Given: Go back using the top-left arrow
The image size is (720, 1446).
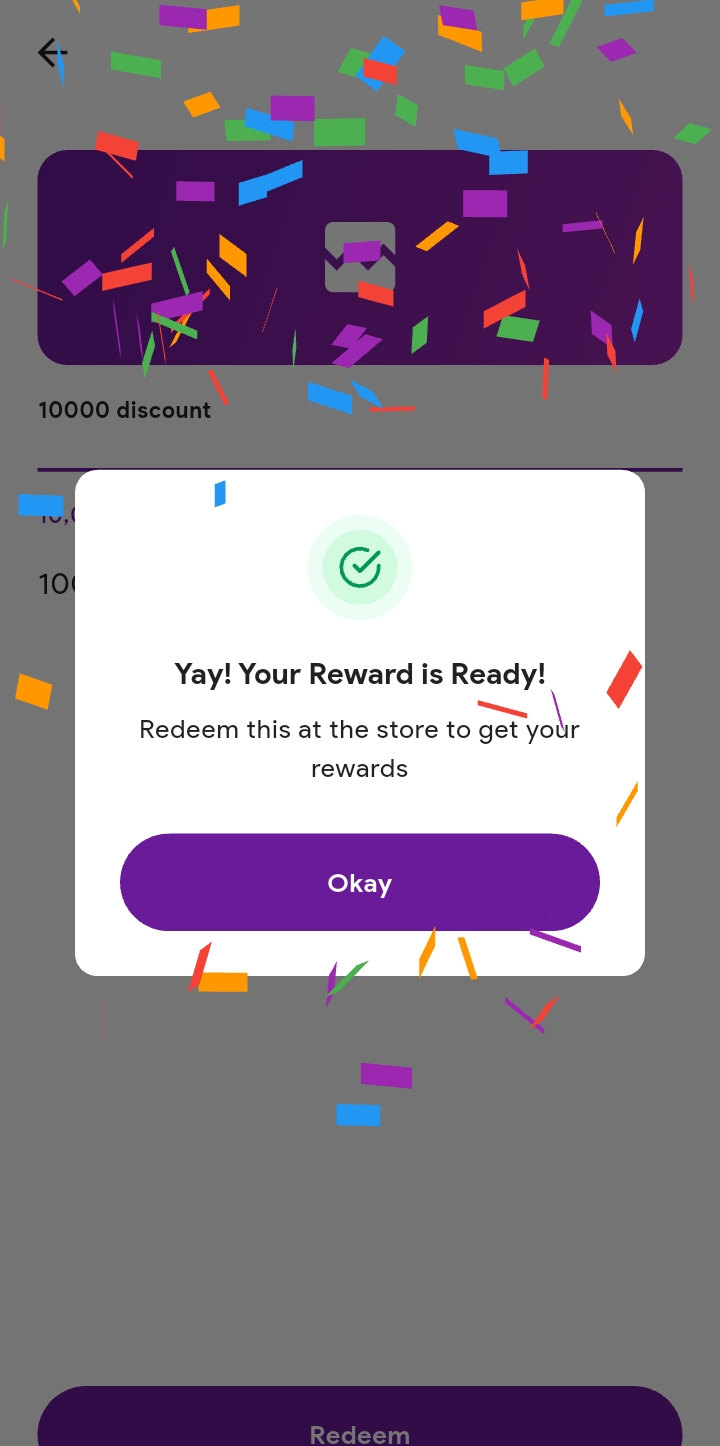Looking at the screenshot, I should point(52,53).
